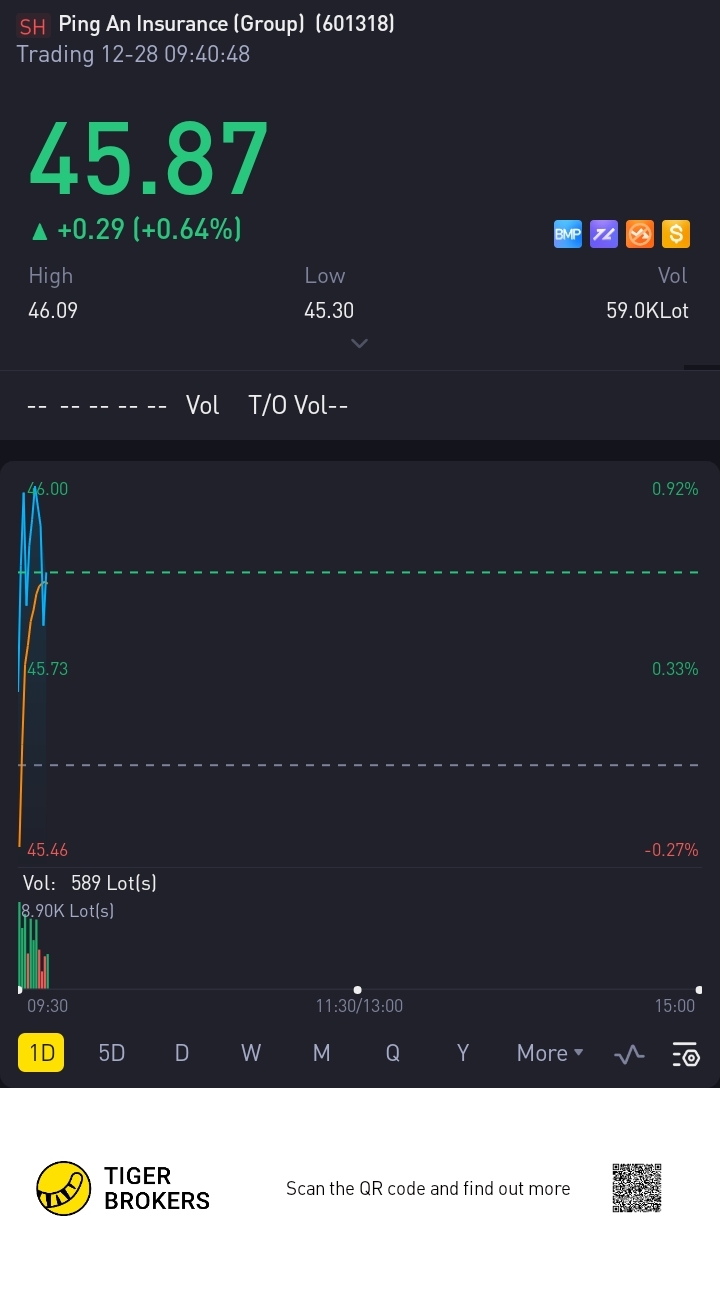Open the chart settings icon

686,1054
